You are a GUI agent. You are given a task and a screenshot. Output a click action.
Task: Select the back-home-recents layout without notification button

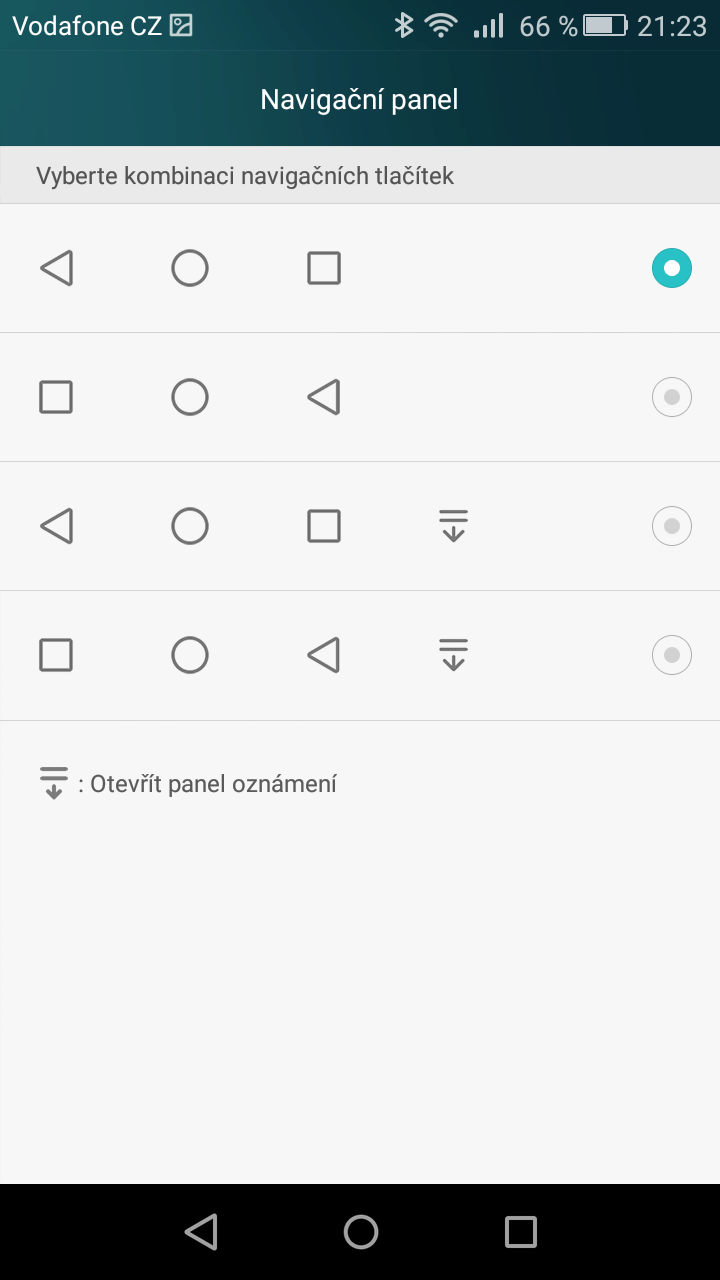tap(360, 268)
